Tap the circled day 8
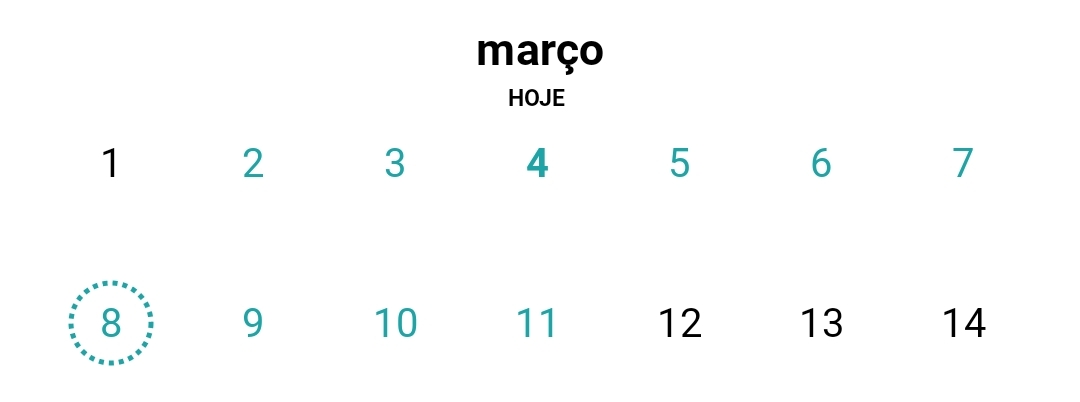Screen dimensions: 1080x402 pos(111,323)
